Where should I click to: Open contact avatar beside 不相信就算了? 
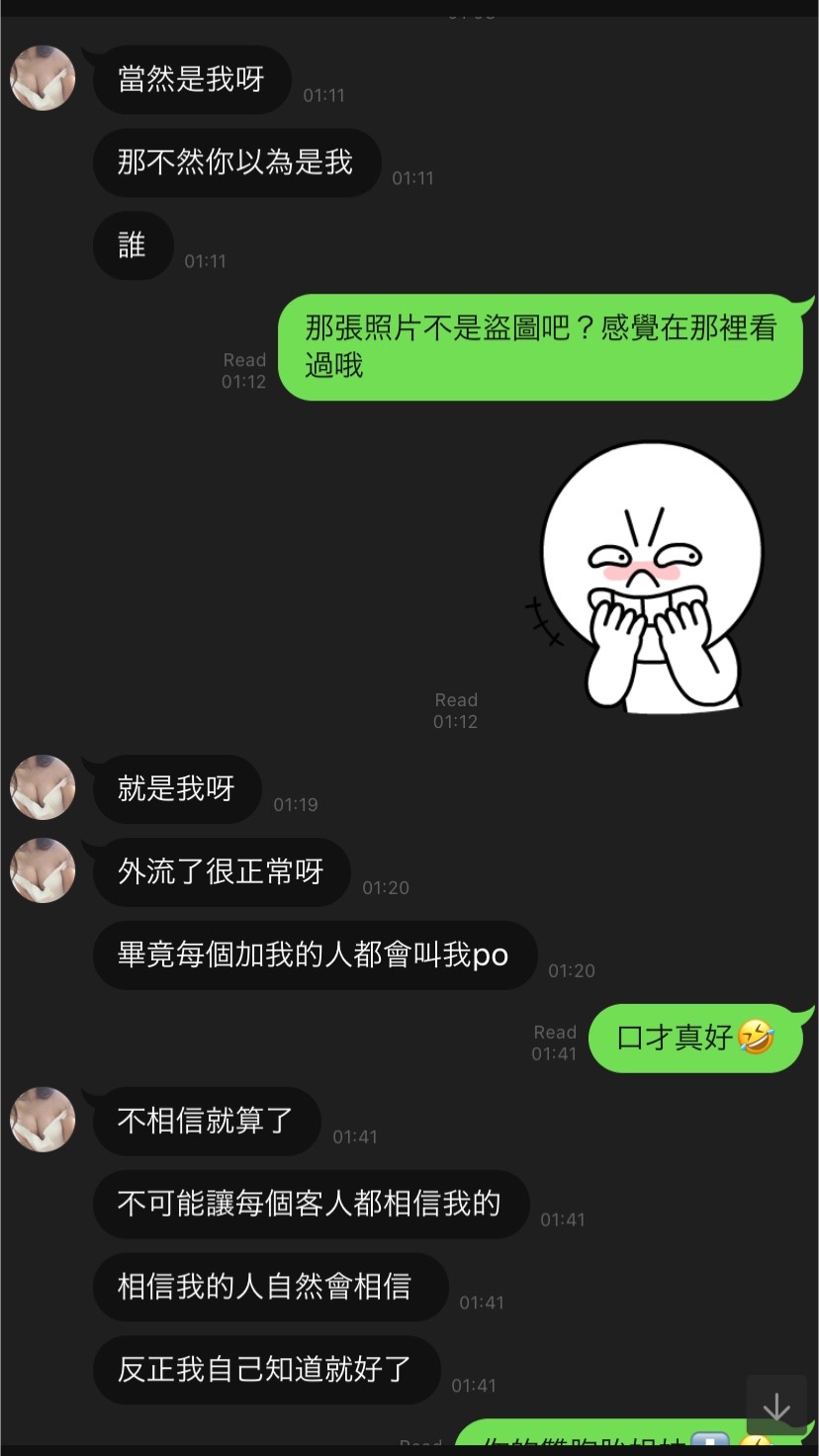coord(43,1121)
